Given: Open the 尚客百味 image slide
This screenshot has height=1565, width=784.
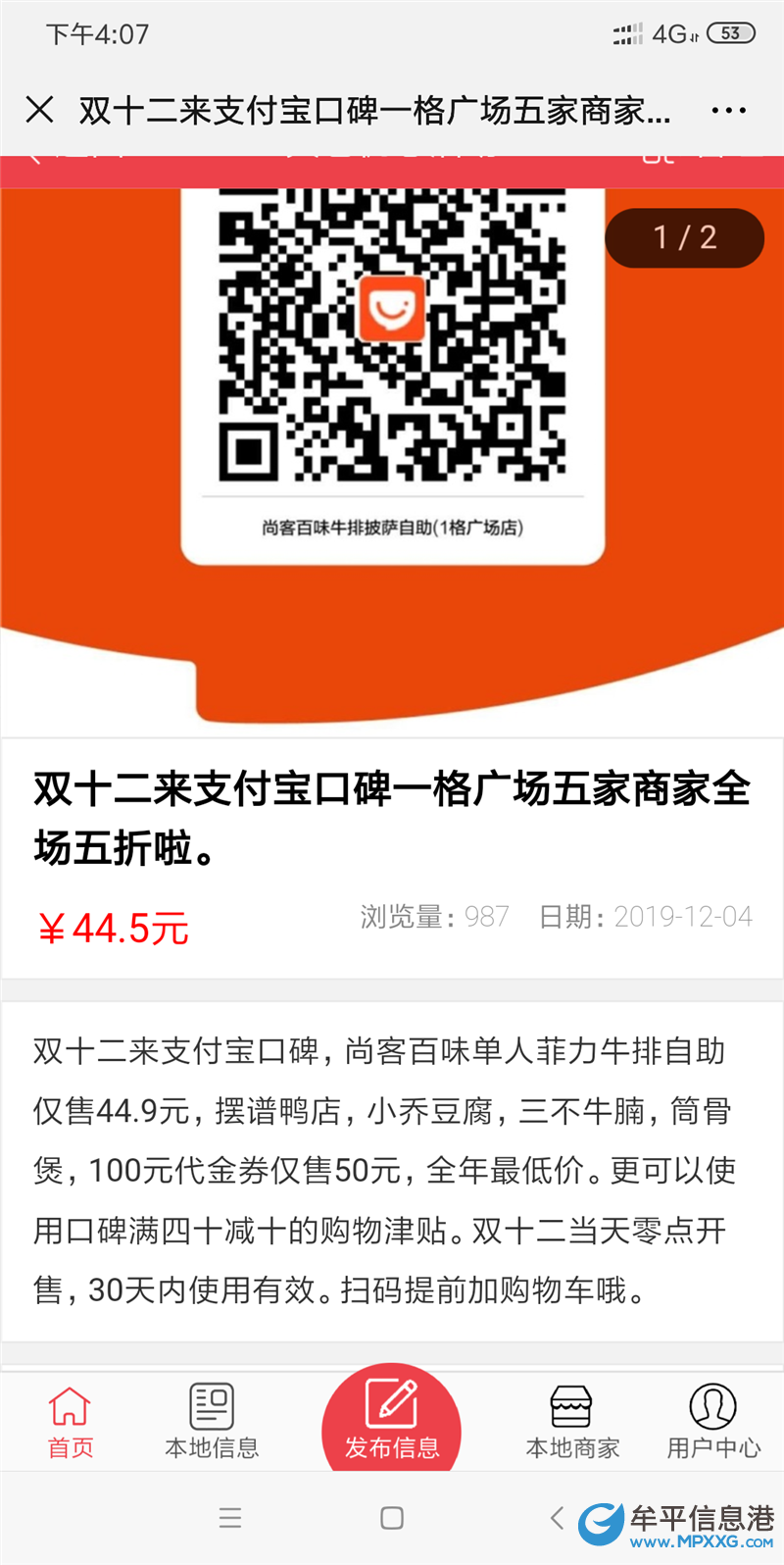Looking at the screenshot, I should [392, 392].
